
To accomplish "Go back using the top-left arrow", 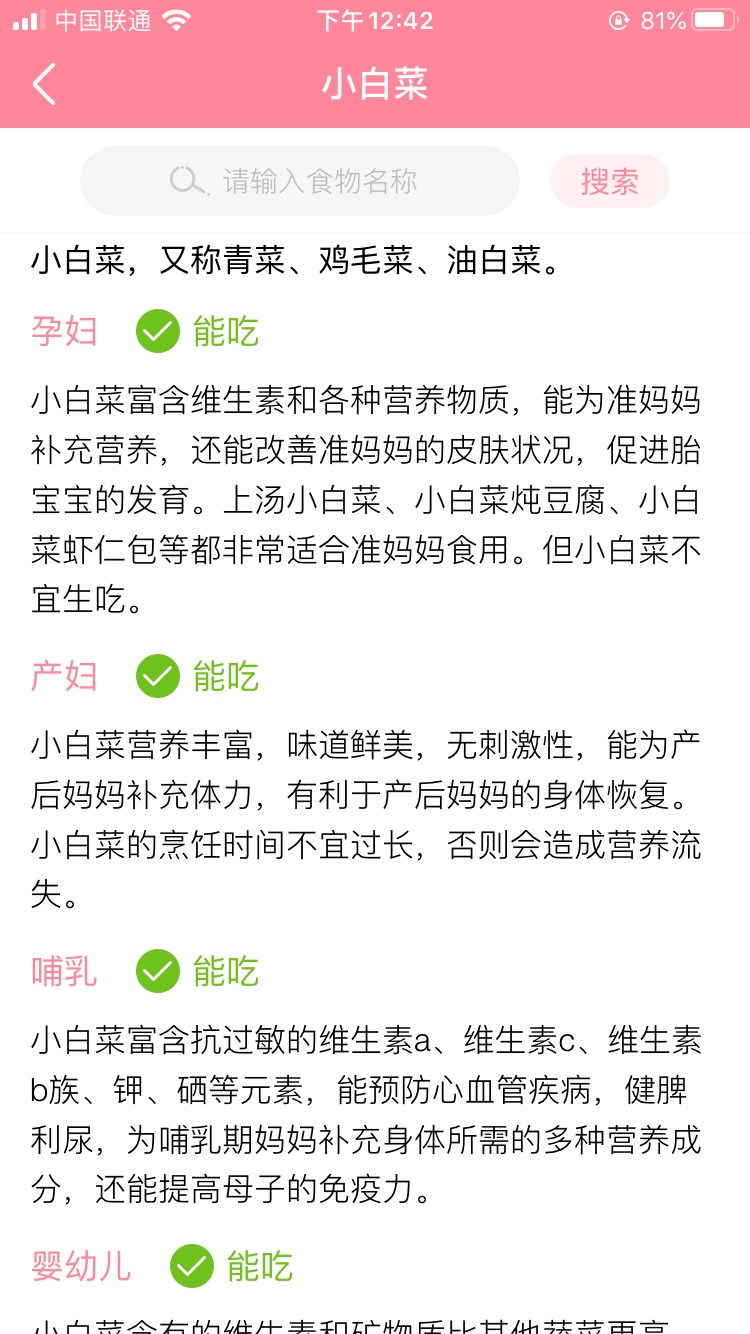I will point(44,84).
